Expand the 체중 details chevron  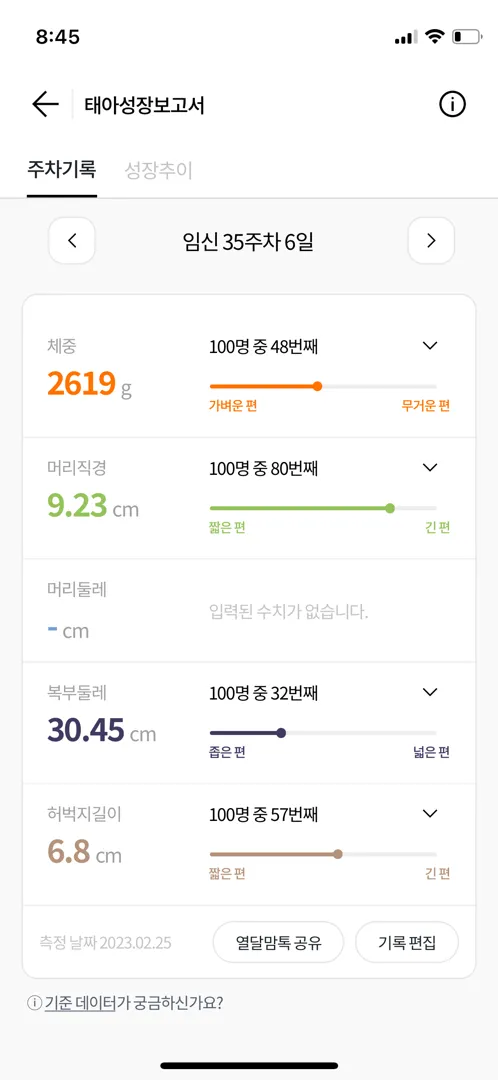point(430,346)
